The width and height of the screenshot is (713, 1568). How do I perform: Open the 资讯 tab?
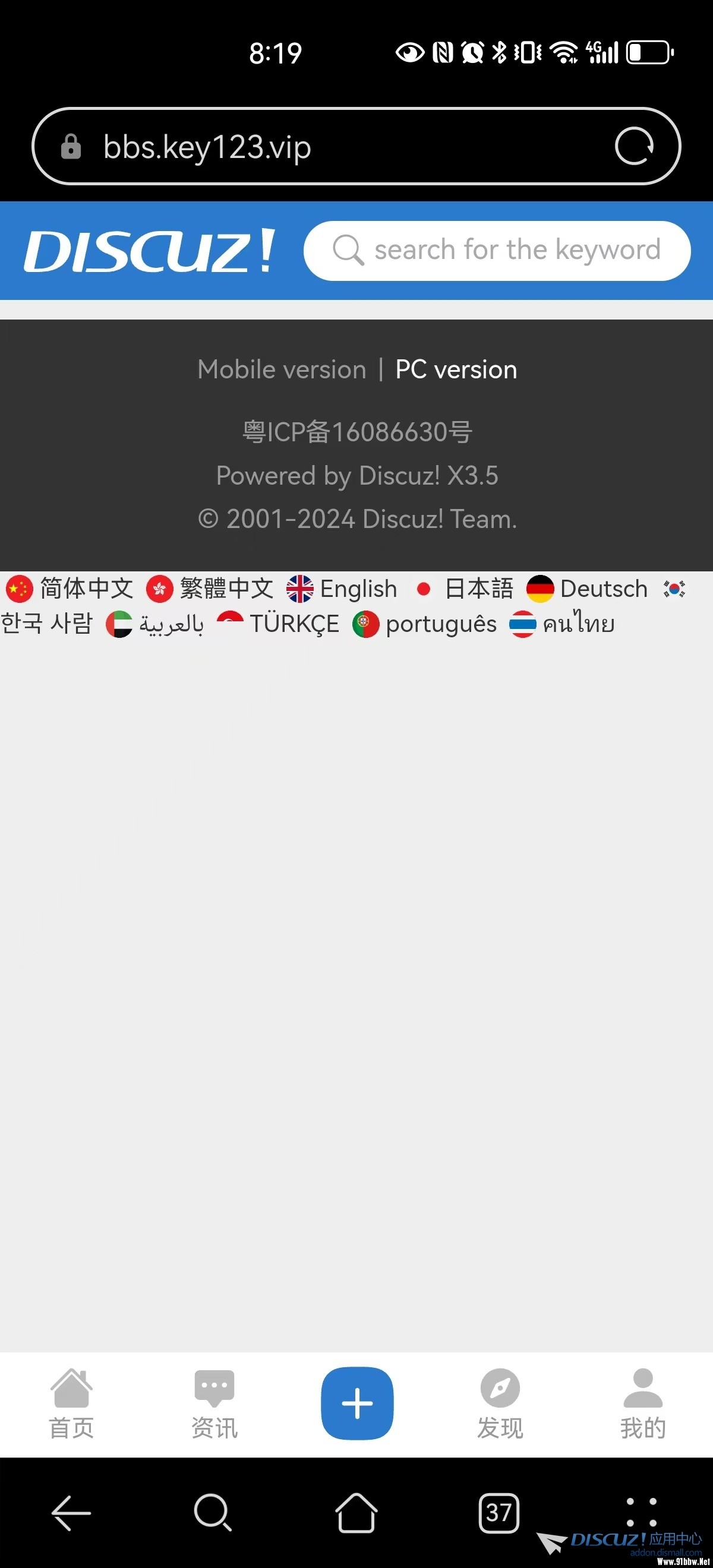[x=214, y=1403]
